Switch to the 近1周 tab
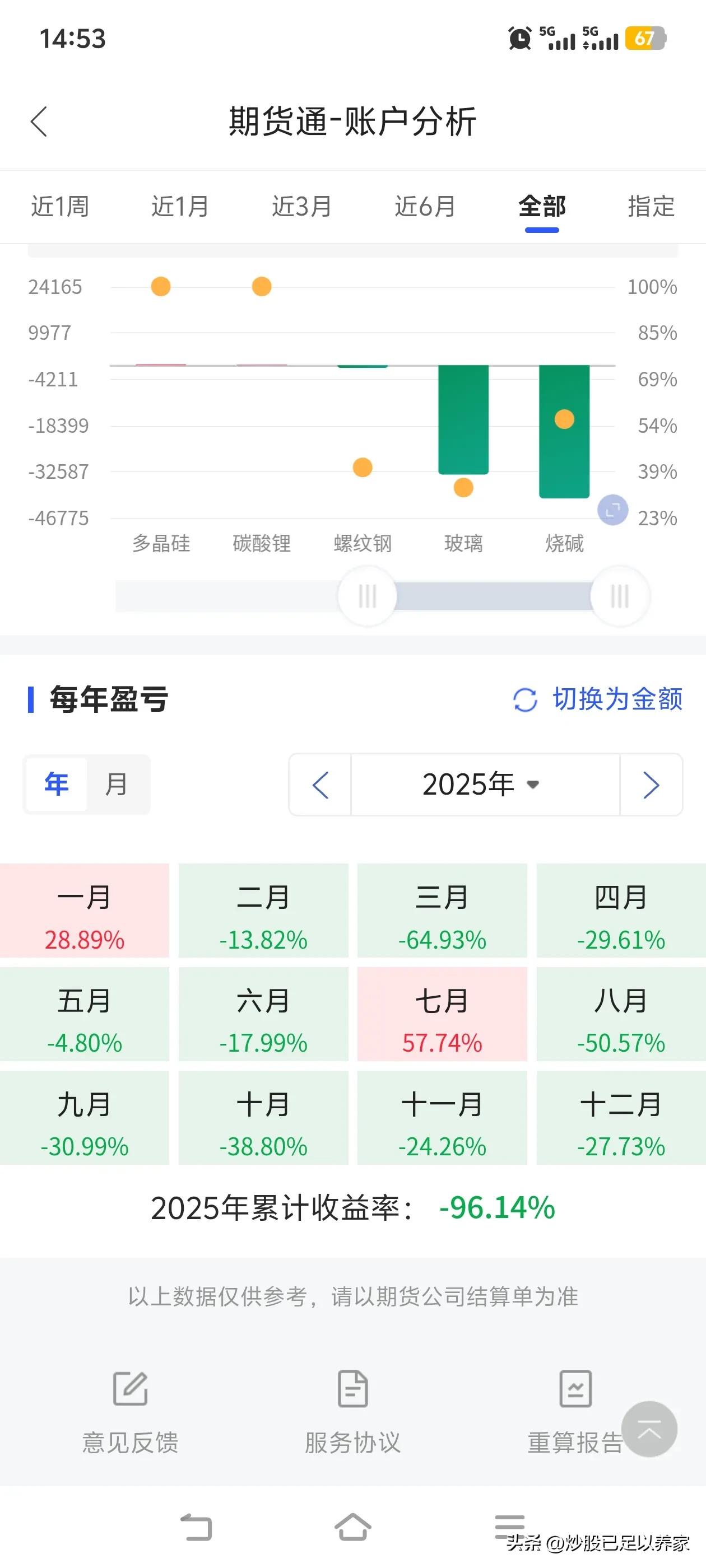Screen dimensions: 706x1568 click(x=61, y=206)
